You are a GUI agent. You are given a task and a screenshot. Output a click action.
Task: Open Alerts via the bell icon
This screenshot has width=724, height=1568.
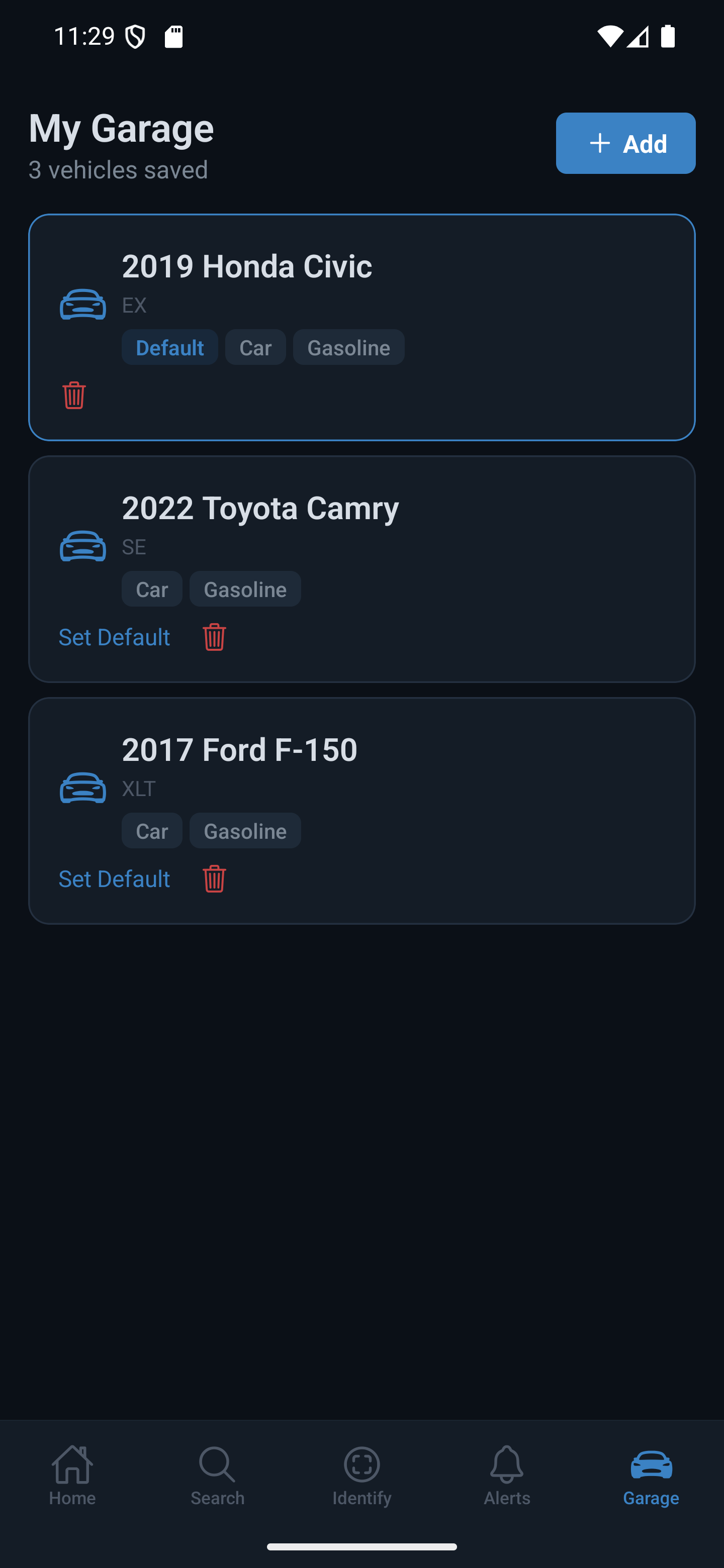(x=507, y=1464)
